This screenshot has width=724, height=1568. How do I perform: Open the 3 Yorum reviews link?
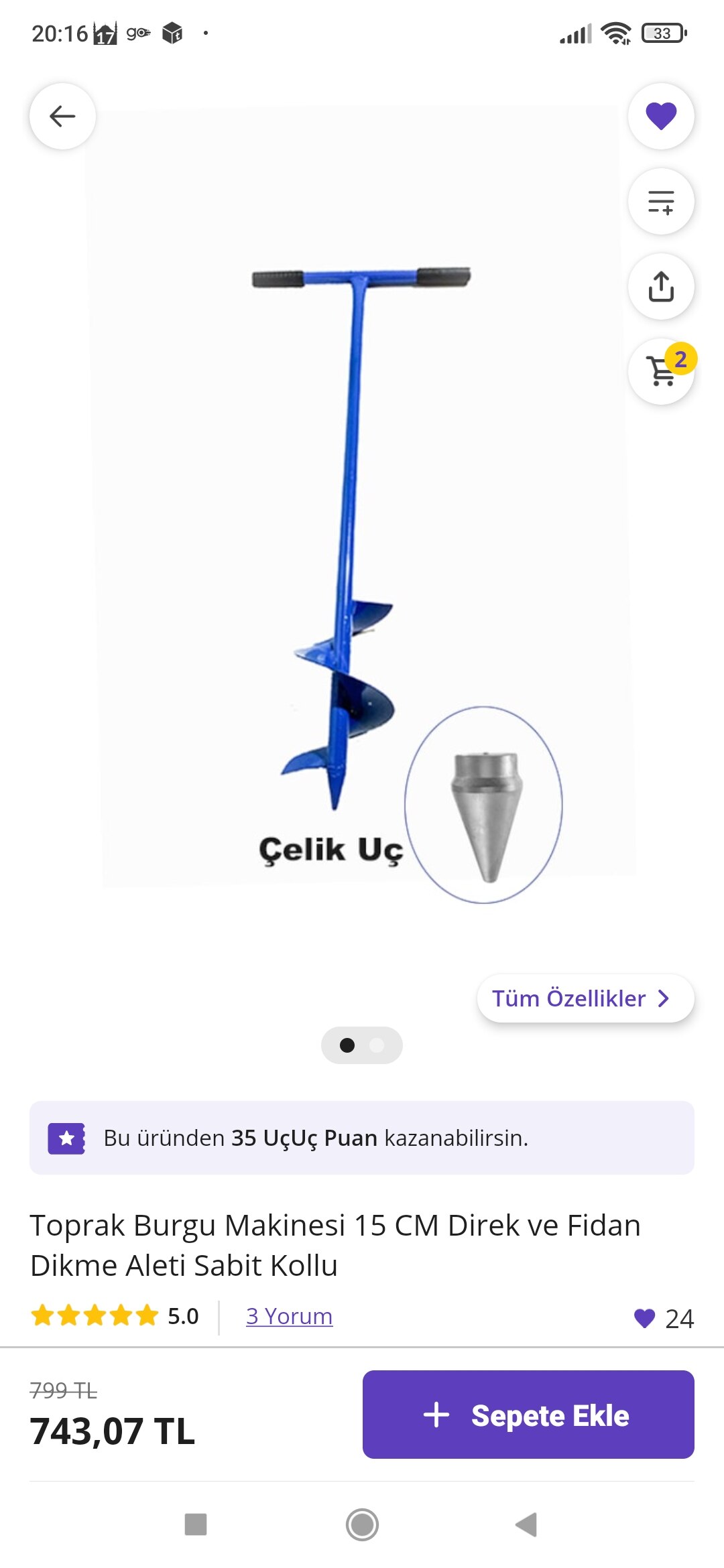pyautogui.click(x=289, y=1316)
